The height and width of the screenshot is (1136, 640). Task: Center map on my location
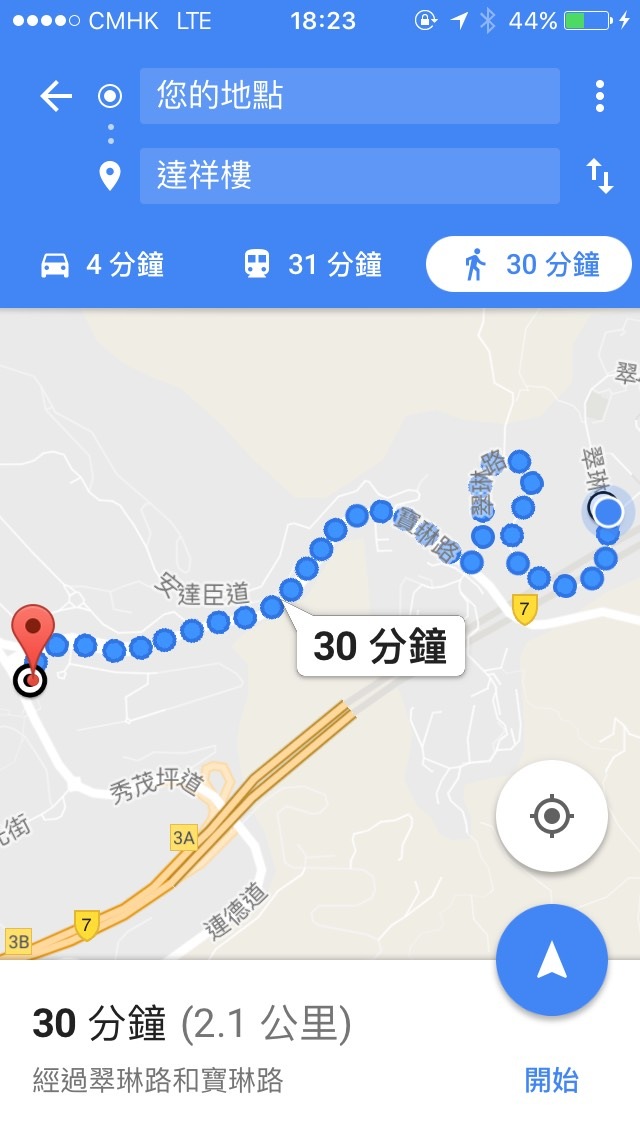coord(552,816)
